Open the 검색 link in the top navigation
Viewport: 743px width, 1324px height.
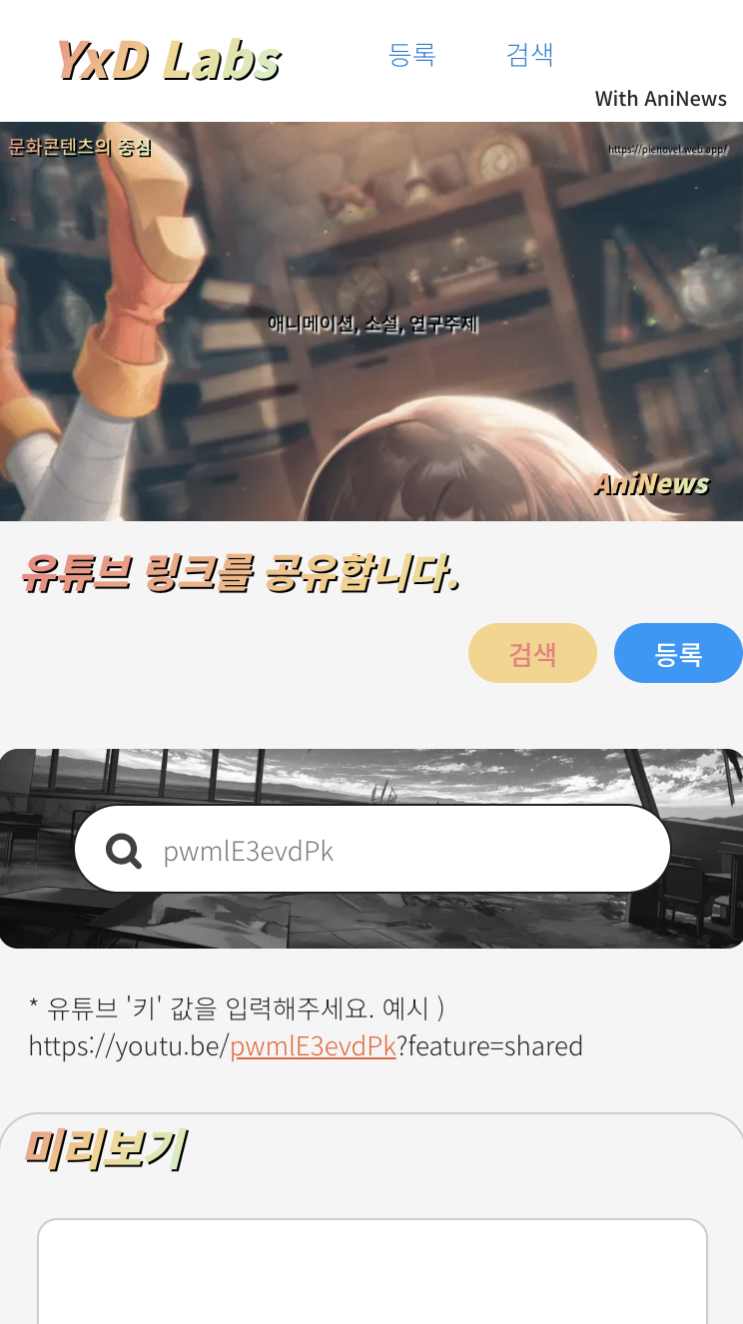529,54
